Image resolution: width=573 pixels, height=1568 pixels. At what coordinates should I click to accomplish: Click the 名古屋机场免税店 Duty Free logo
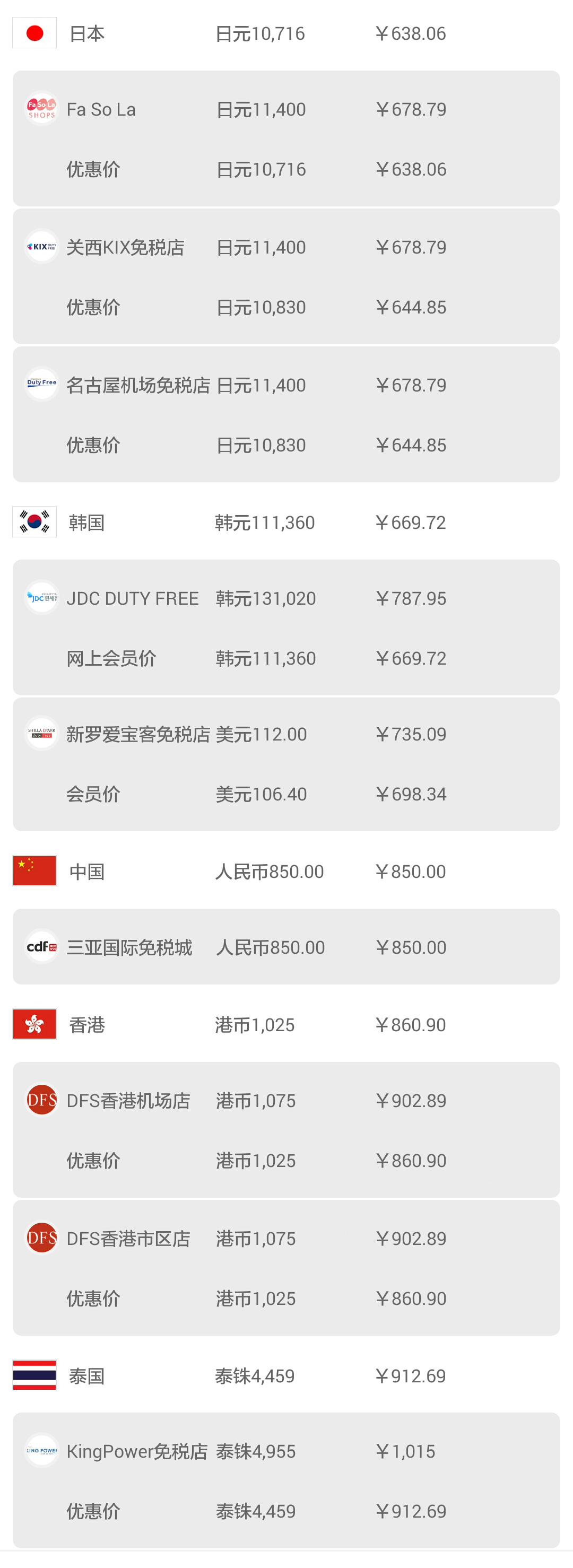(41, 385)
